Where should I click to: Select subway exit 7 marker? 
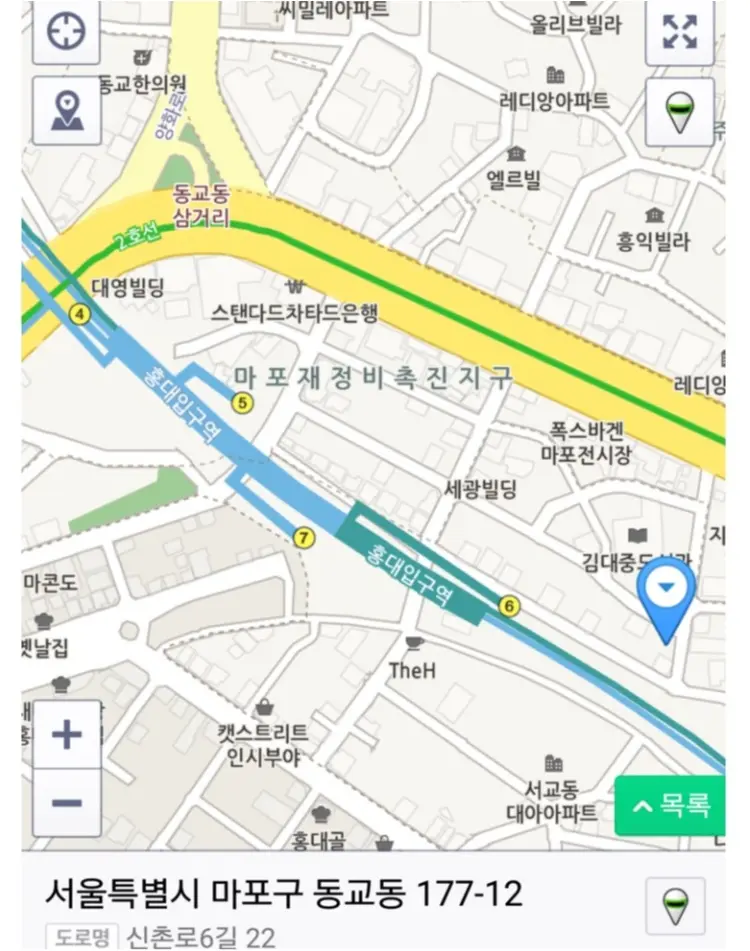tap(304, 538)
